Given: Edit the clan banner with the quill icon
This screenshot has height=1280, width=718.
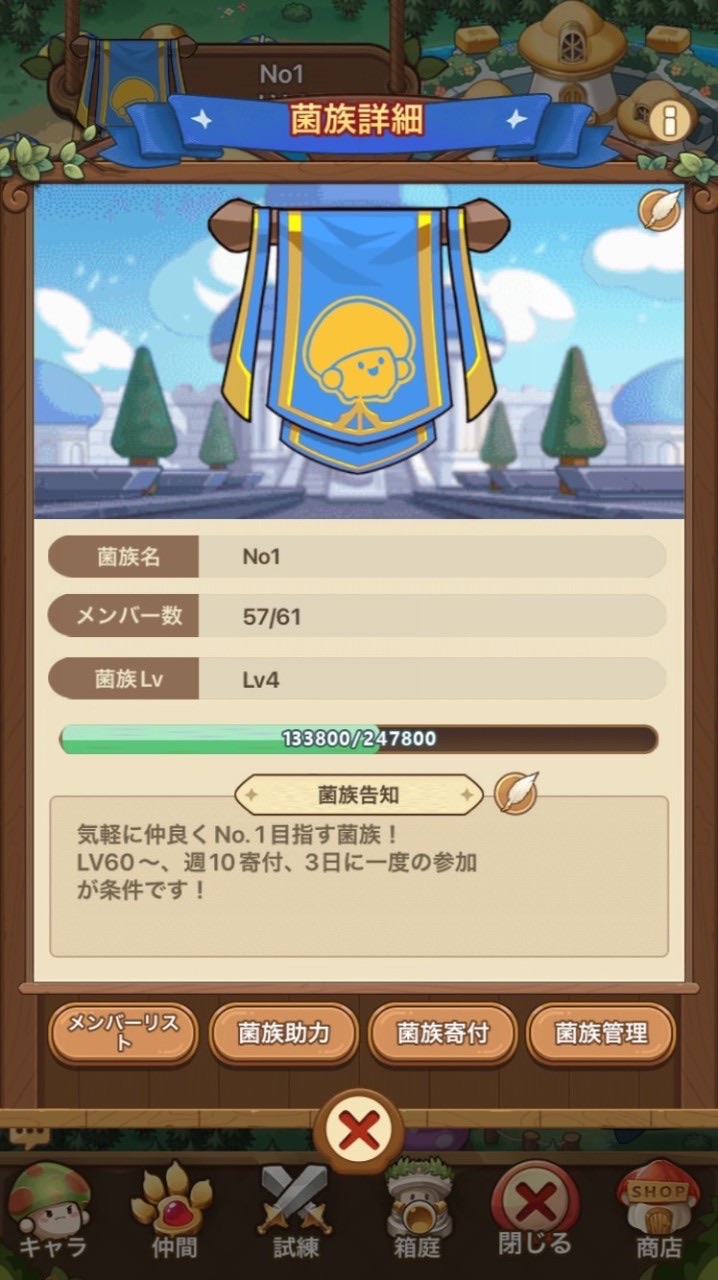Looking at the screenshot, I should 659,210.
